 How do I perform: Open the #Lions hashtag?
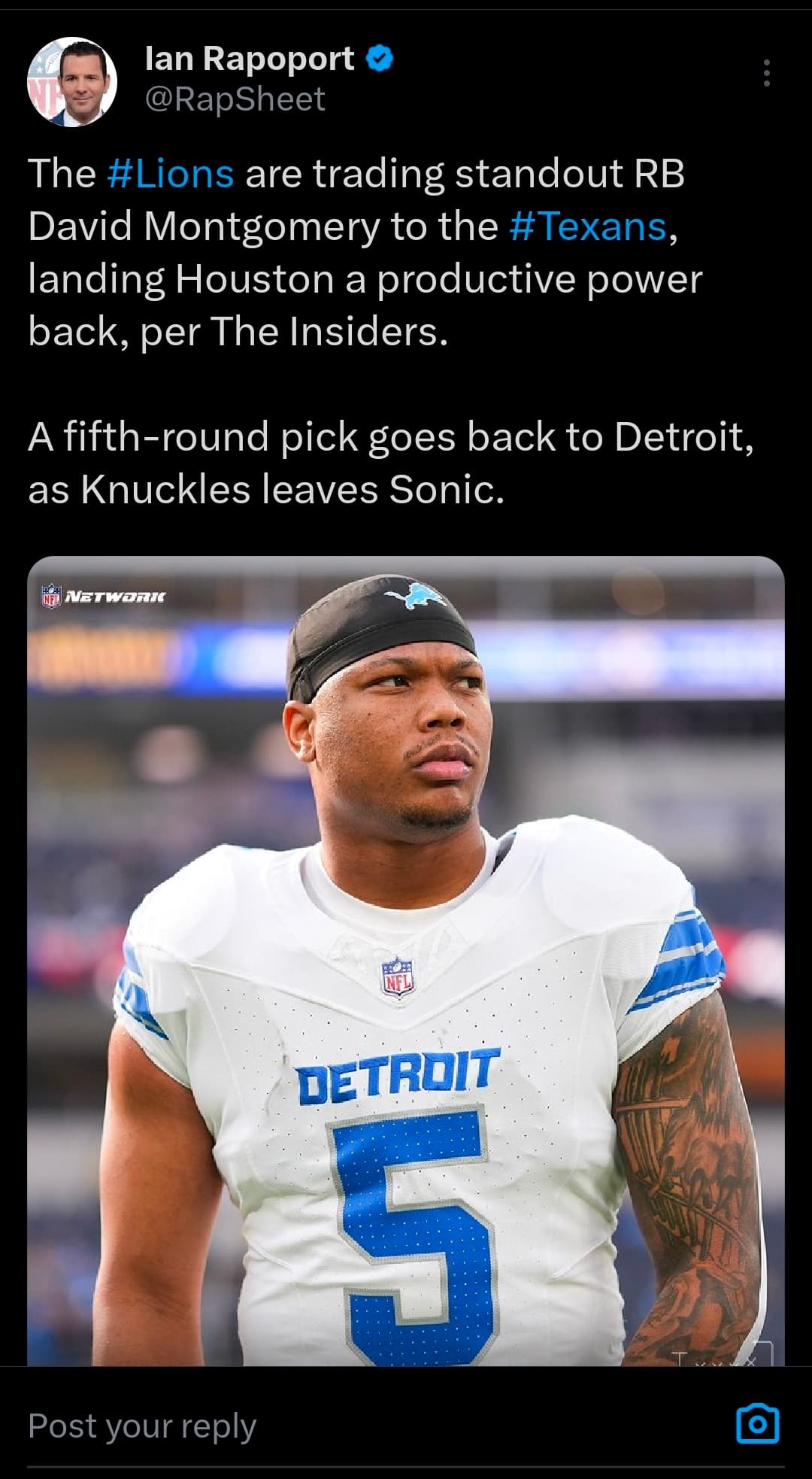(x=171, y=174)
